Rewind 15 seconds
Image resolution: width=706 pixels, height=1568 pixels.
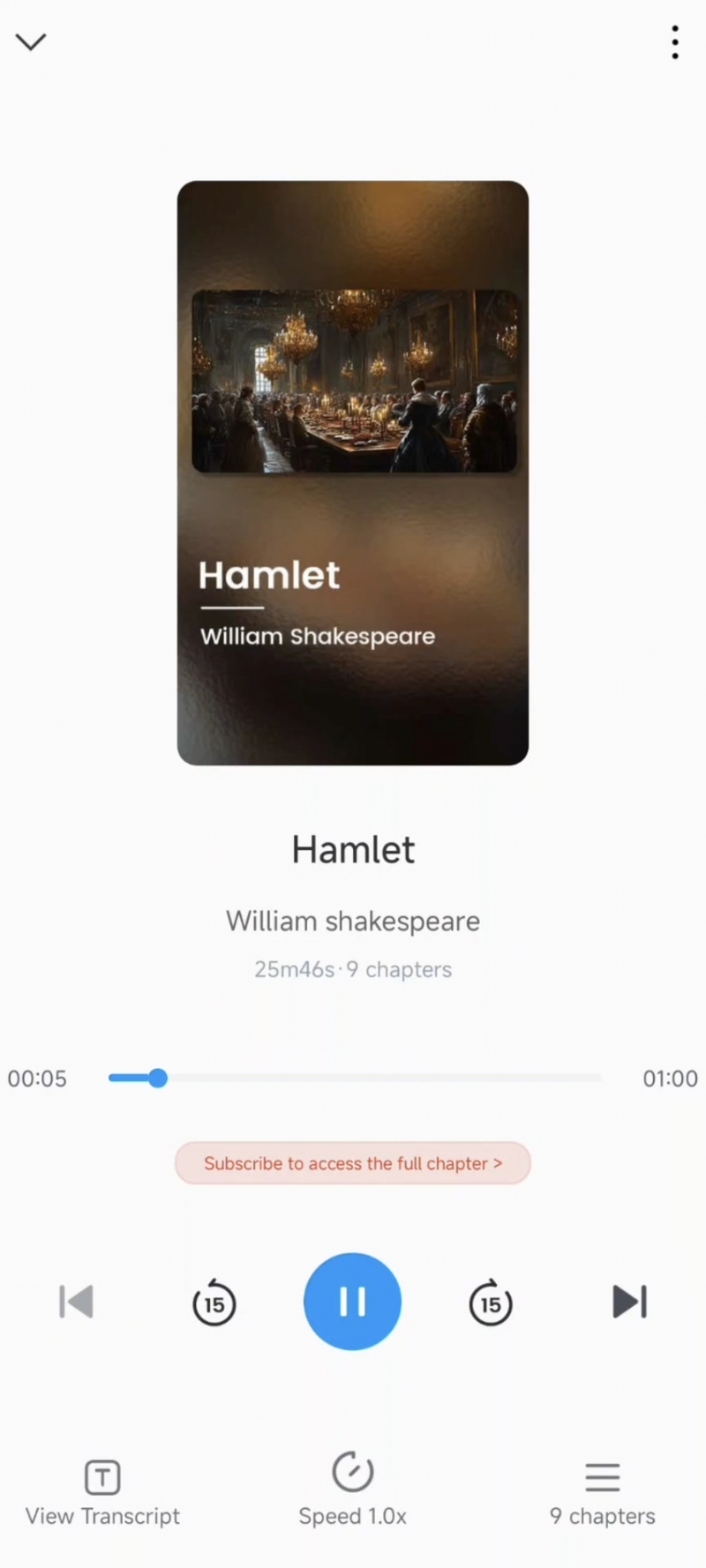pyautogui.click(x=214, y=1302)
